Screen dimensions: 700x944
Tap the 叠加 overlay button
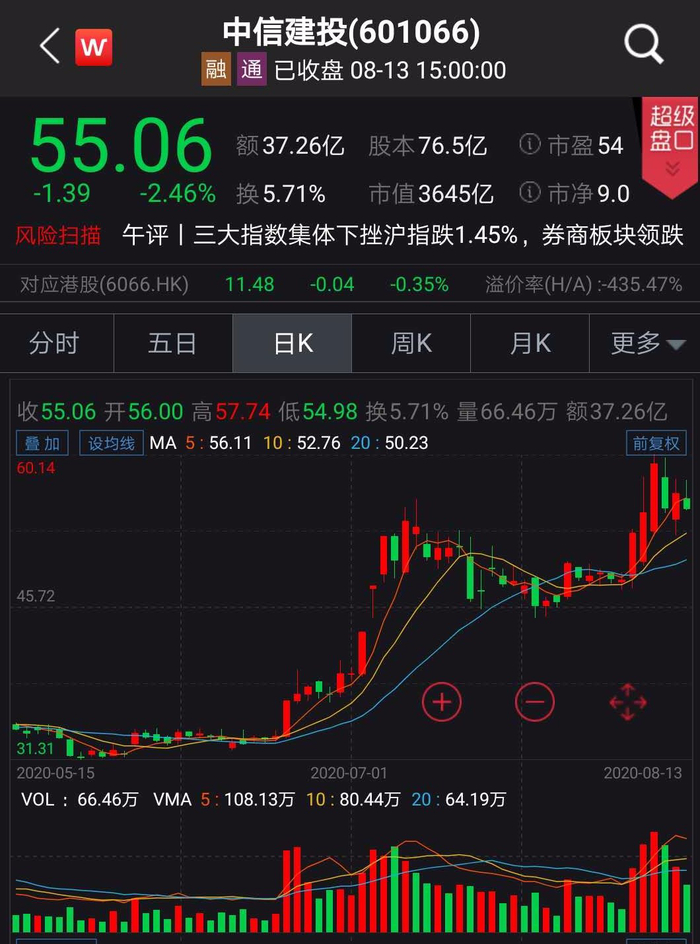pyautogui.click(x=41, y=442)
